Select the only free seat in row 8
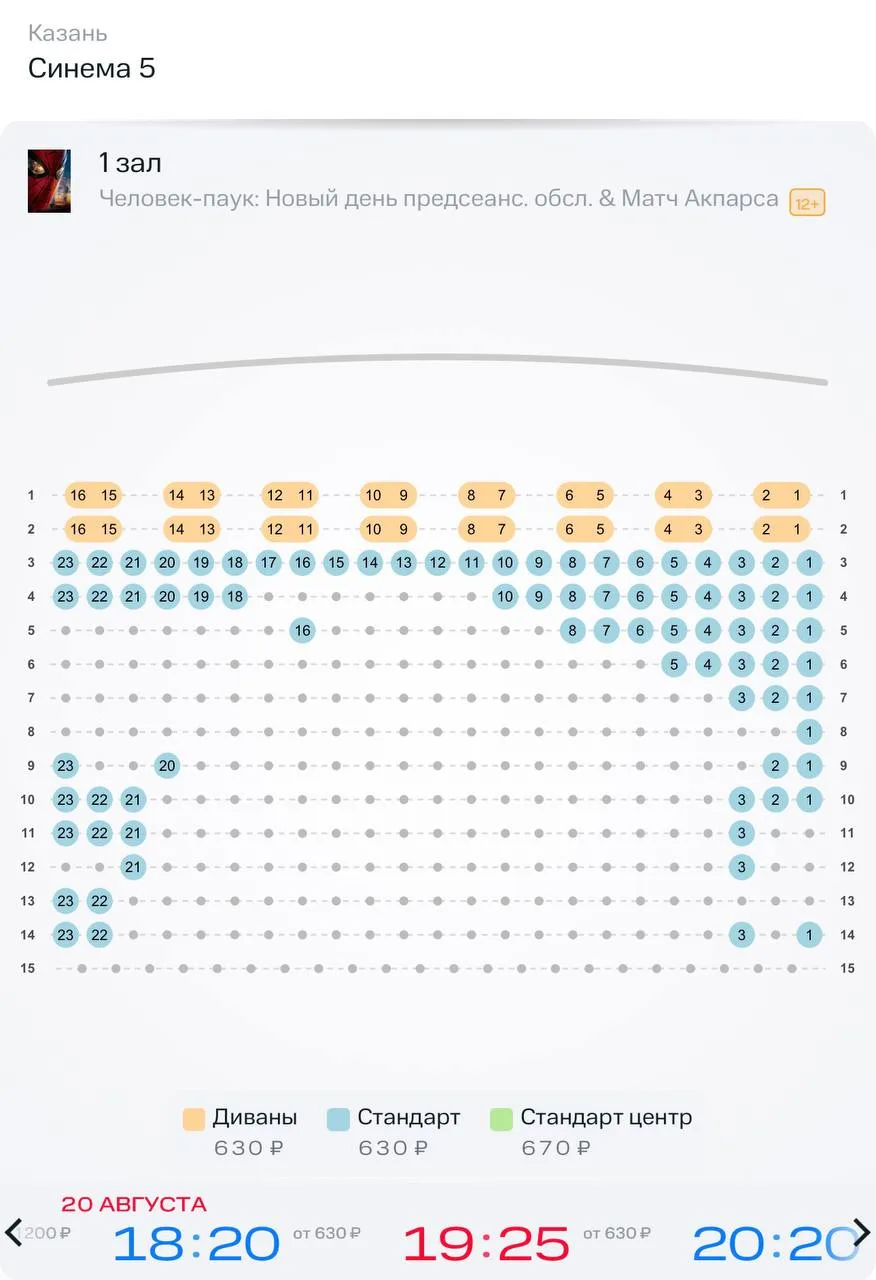876x1280 pixels. coord(809,732)
